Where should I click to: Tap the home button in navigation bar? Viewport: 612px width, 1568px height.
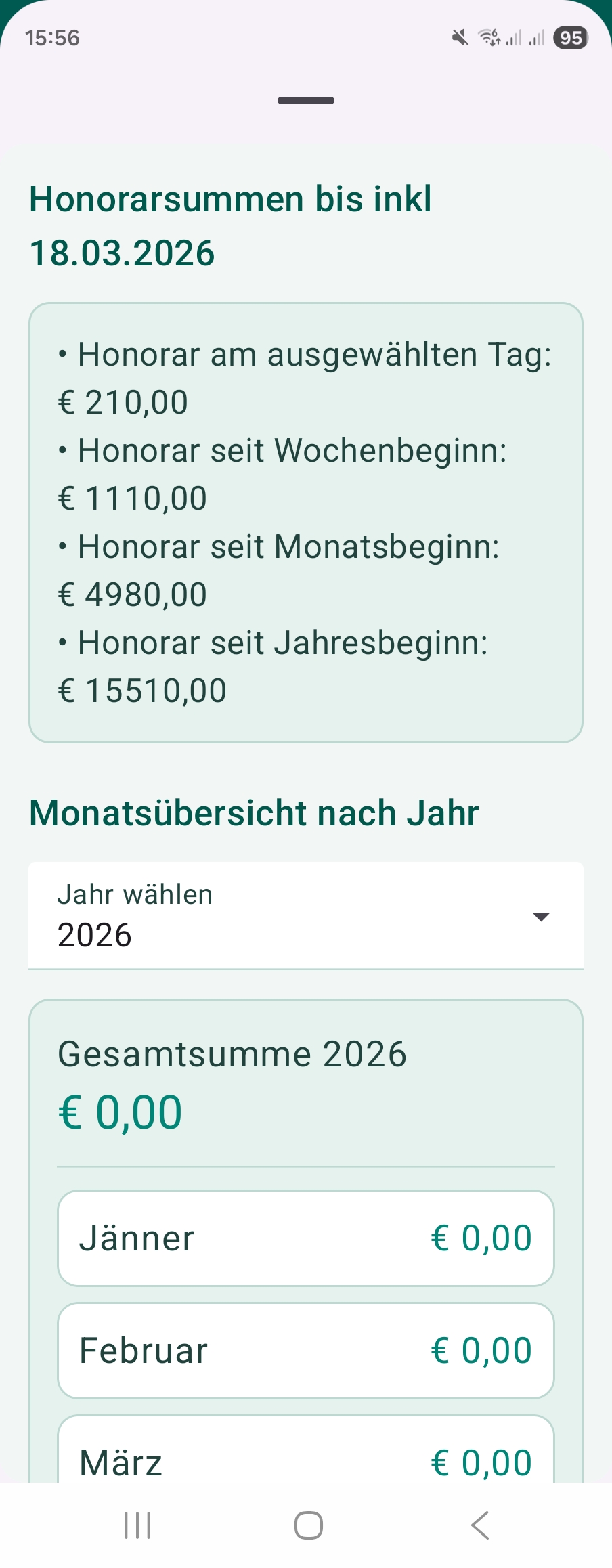point(308,1525)
